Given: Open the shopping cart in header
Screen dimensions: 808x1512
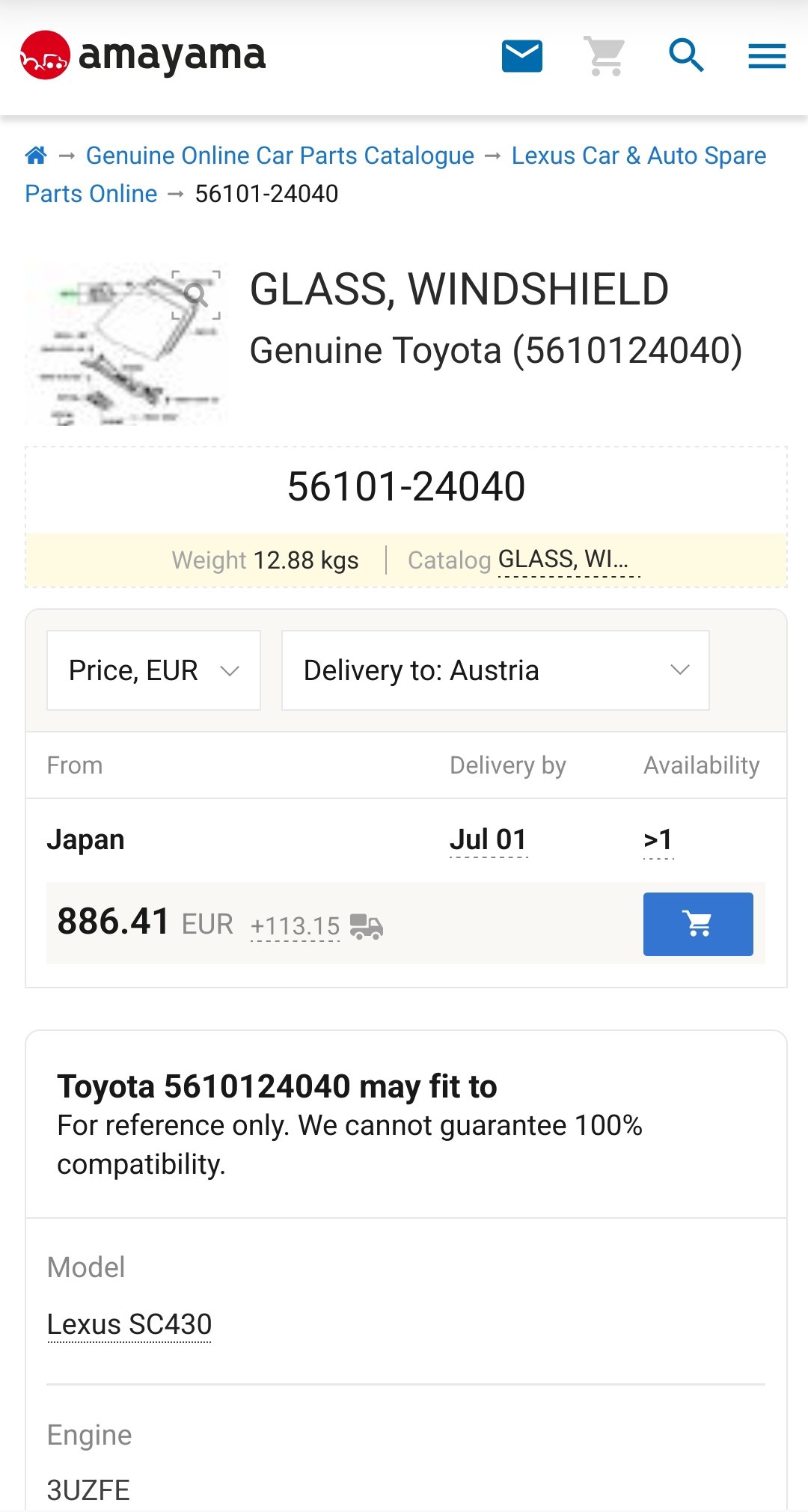Looking at the screenshot, I should tap(605, 56).
